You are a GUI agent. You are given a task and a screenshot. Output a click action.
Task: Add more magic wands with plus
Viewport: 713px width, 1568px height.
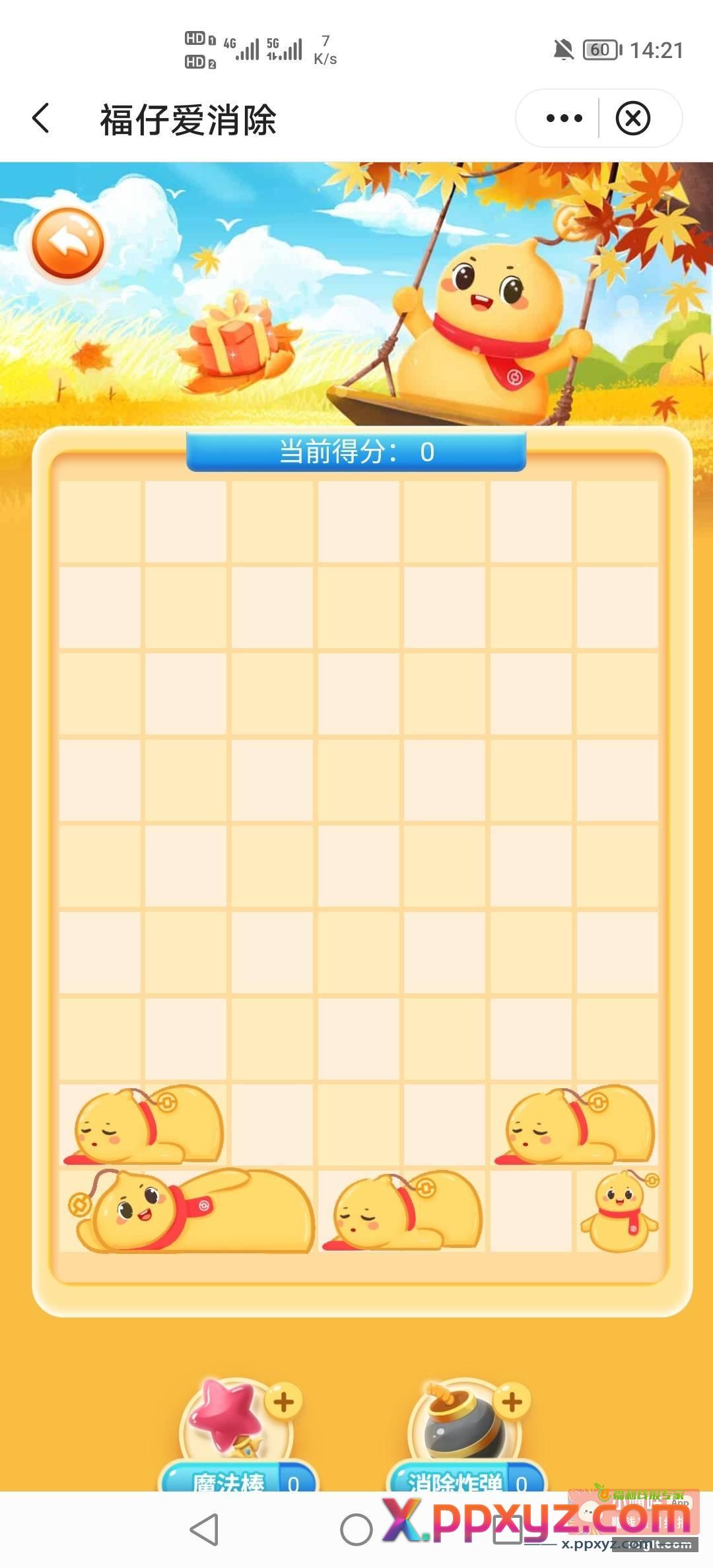(x=284, y=1401)
